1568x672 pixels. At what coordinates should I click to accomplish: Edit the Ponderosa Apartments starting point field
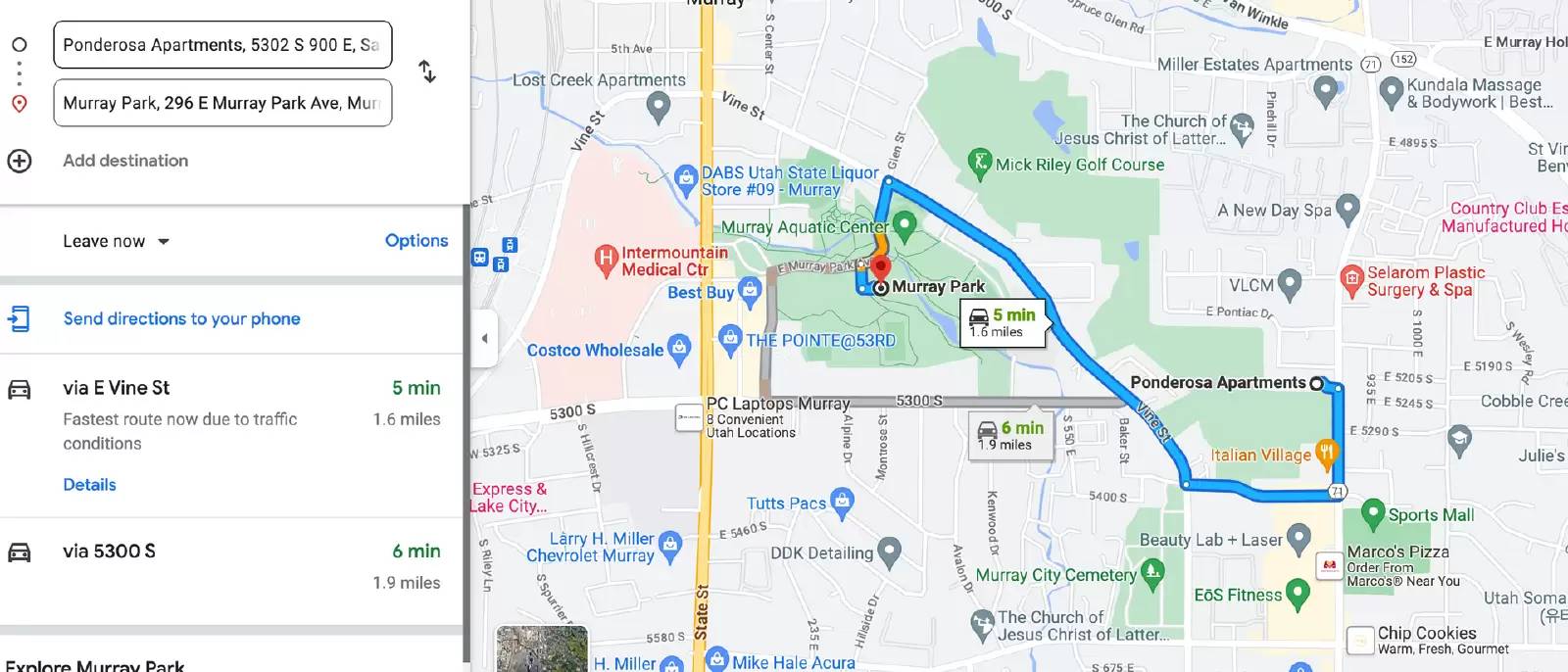coord(221,45)
